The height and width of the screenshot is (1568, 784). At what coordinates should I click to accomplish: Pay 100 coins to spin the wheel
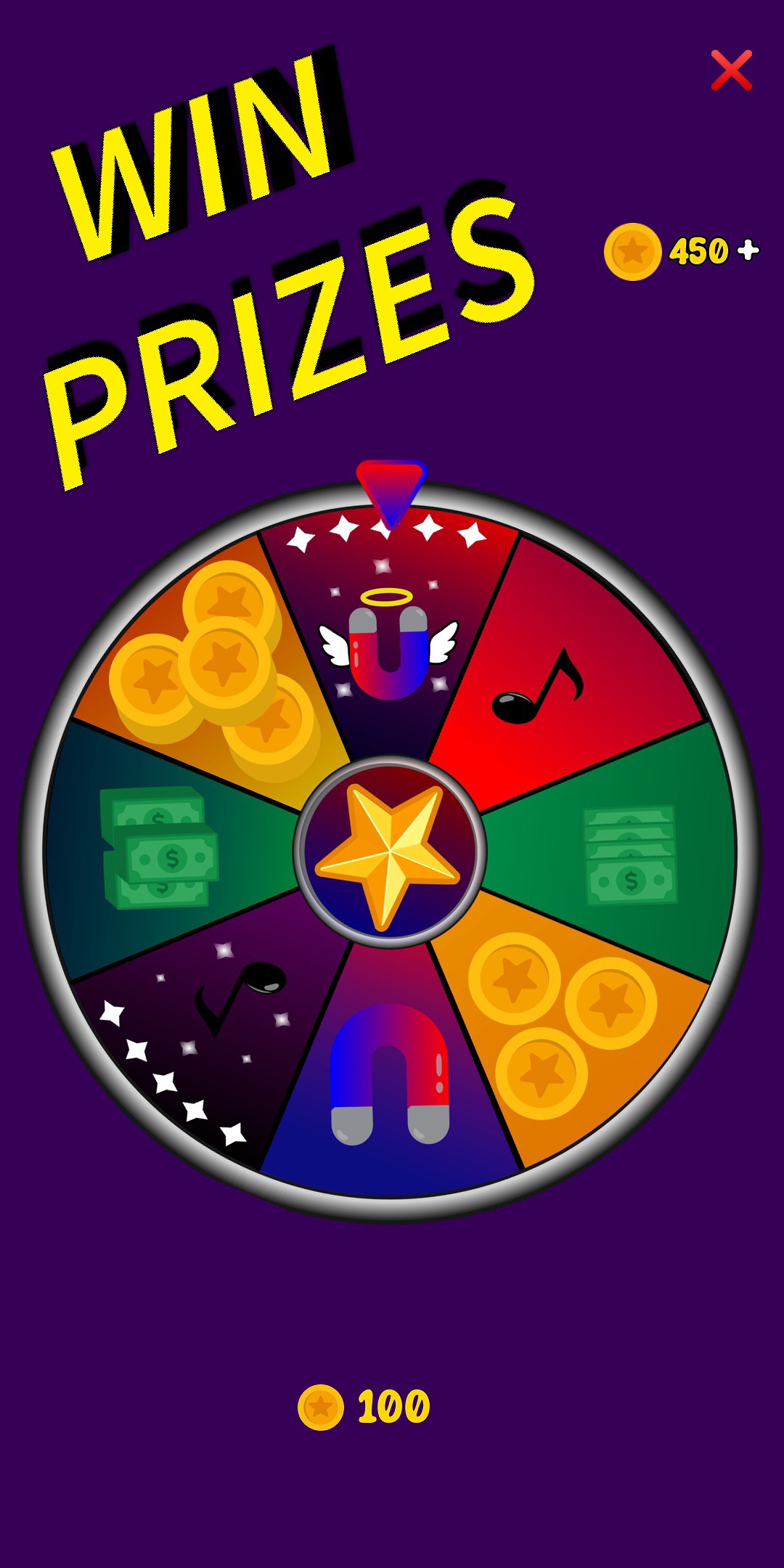click(x=365, y=1406)
